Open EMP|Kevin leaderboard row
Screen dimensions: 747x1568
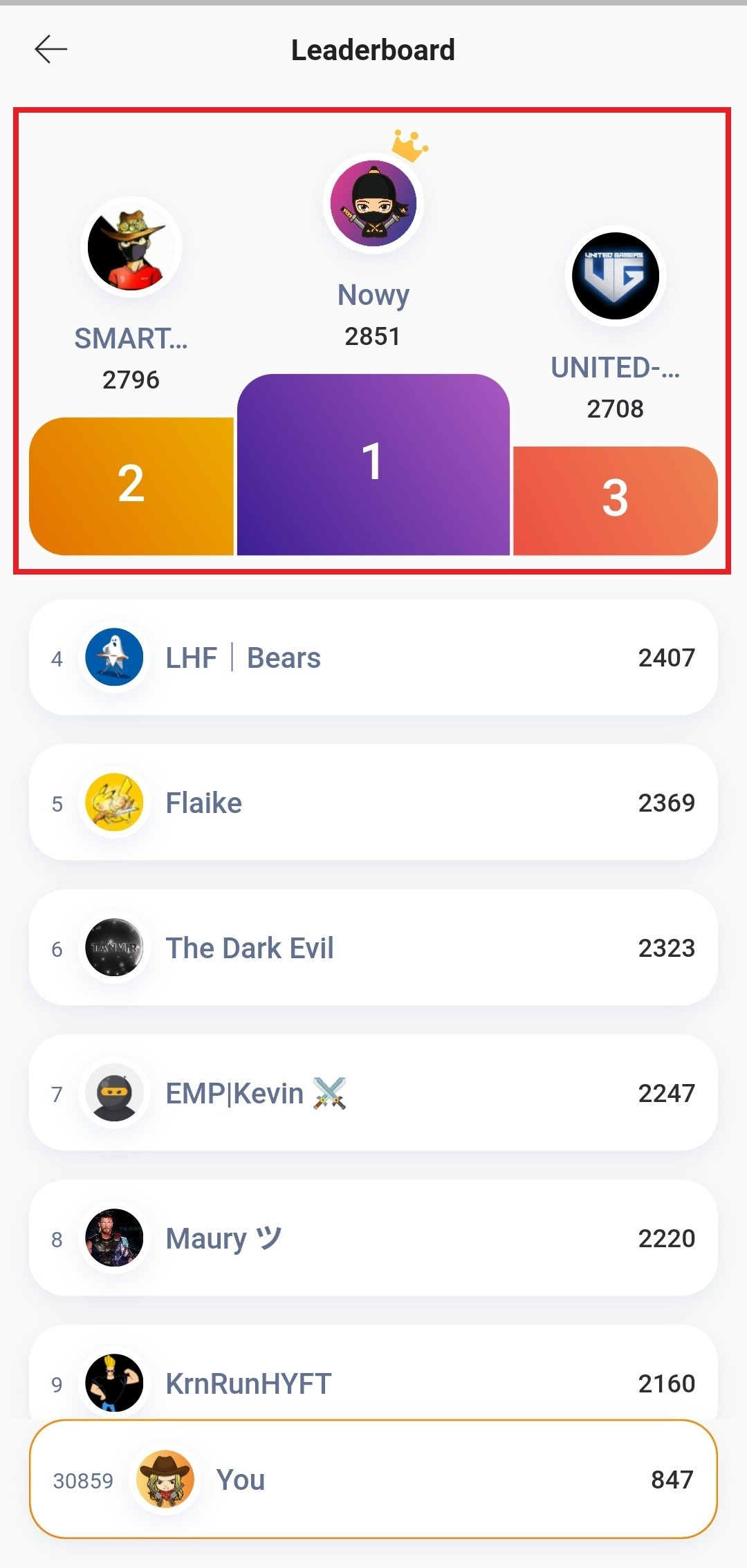pos(373,1093)
